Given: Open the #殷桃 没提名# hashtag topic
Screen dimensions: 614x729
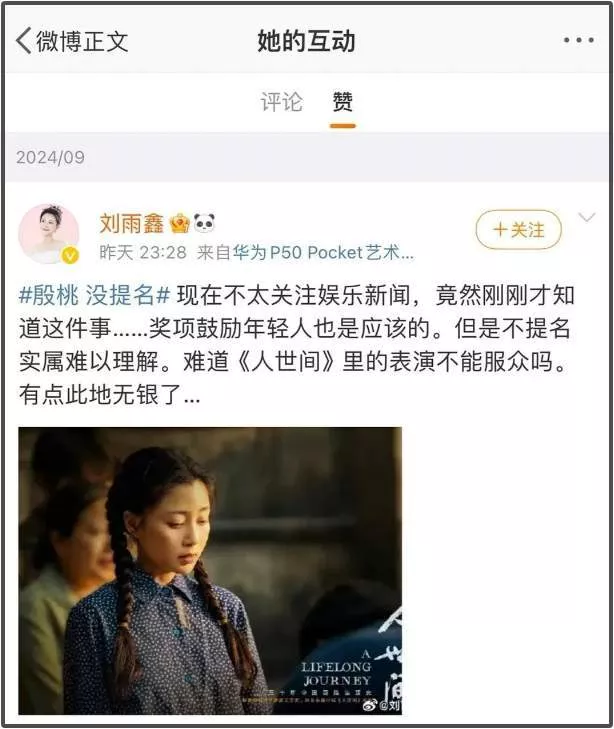Looking at the screenshot, I should [x=94, y=294].
